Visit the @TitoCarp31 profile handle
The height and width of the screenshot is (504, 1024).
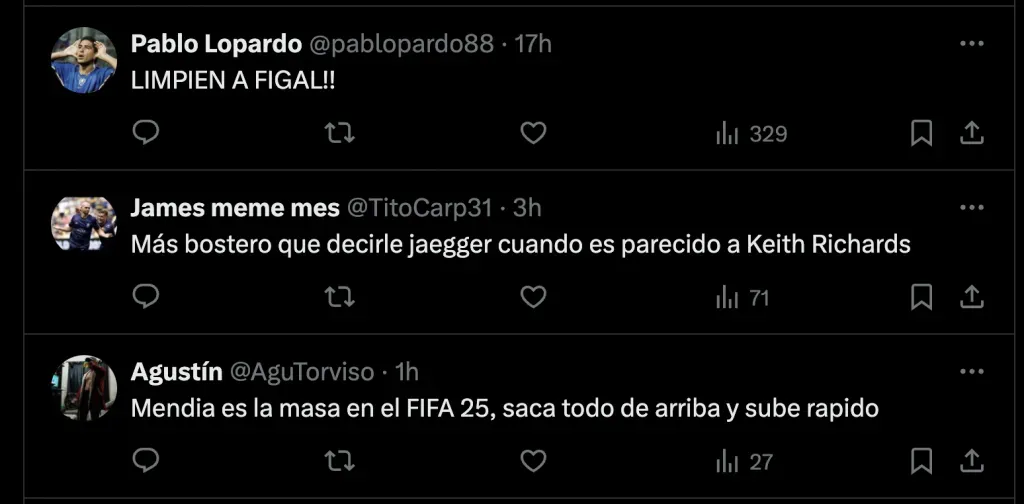click(x=419, y=208)
